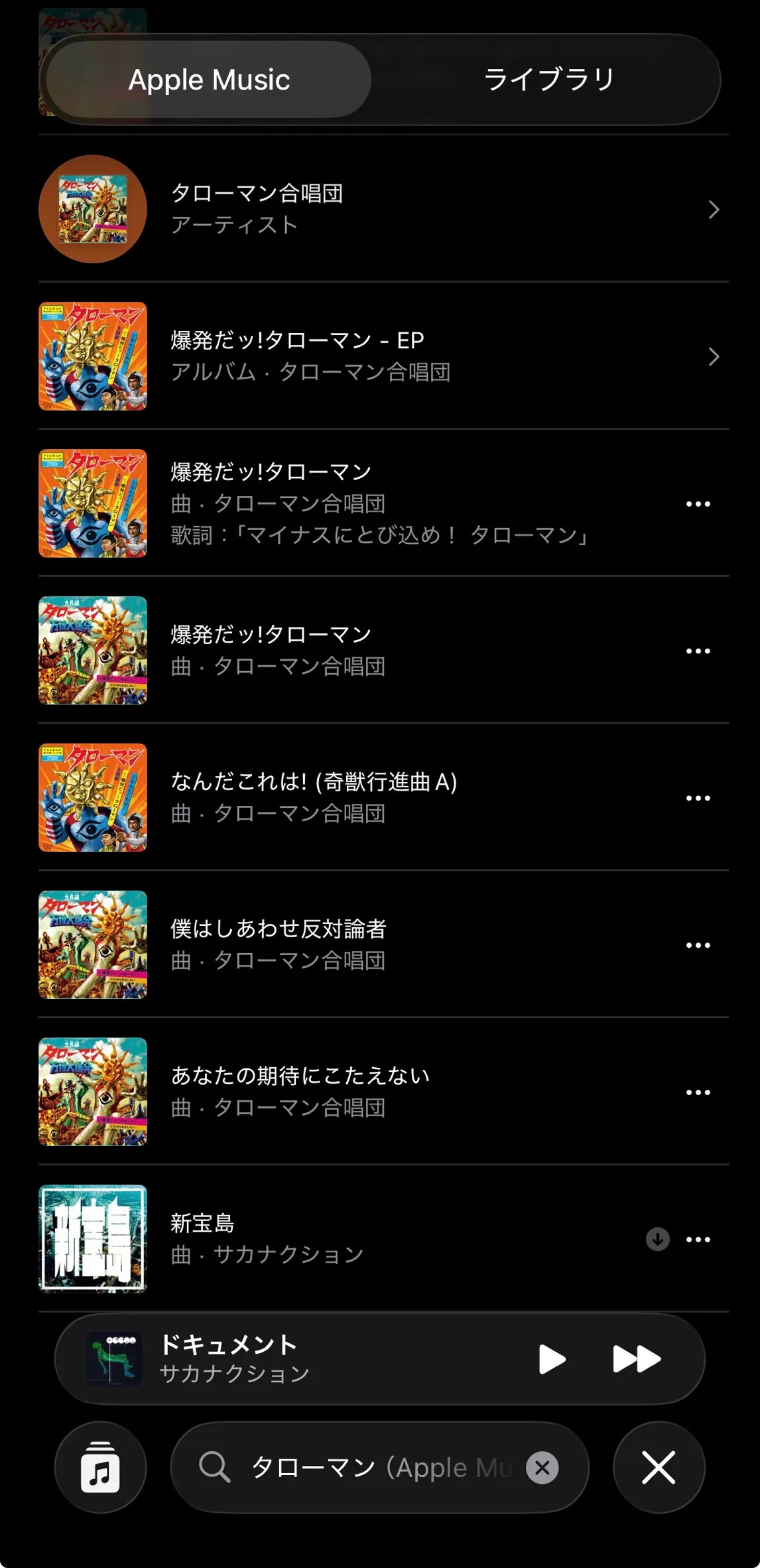Clear the search text

542,1468
